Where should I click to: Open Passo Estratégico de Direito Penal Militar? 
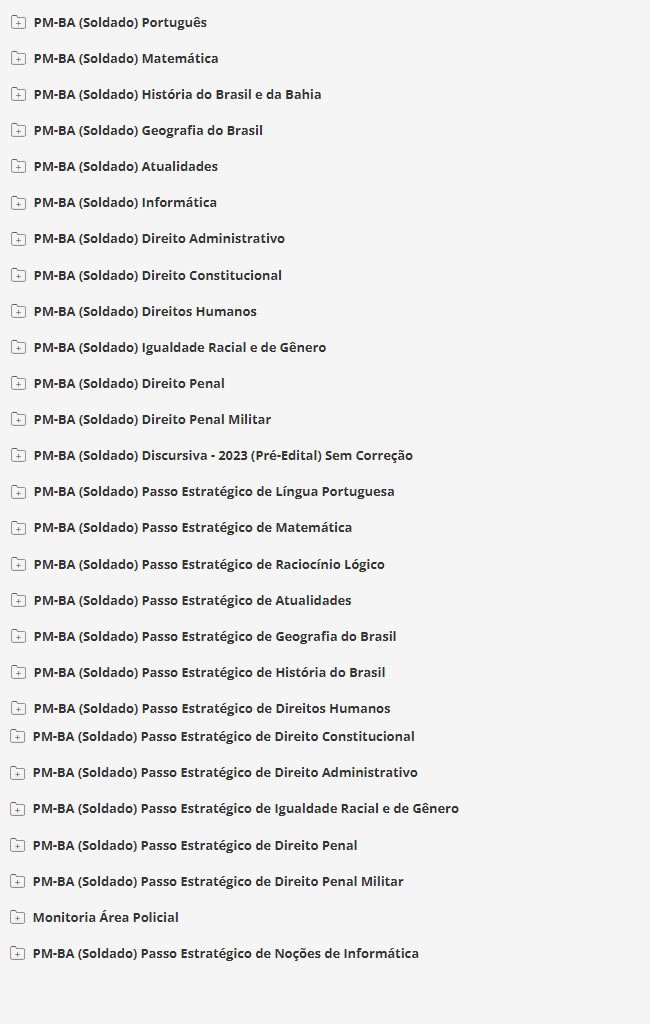(x=218, y=882)
